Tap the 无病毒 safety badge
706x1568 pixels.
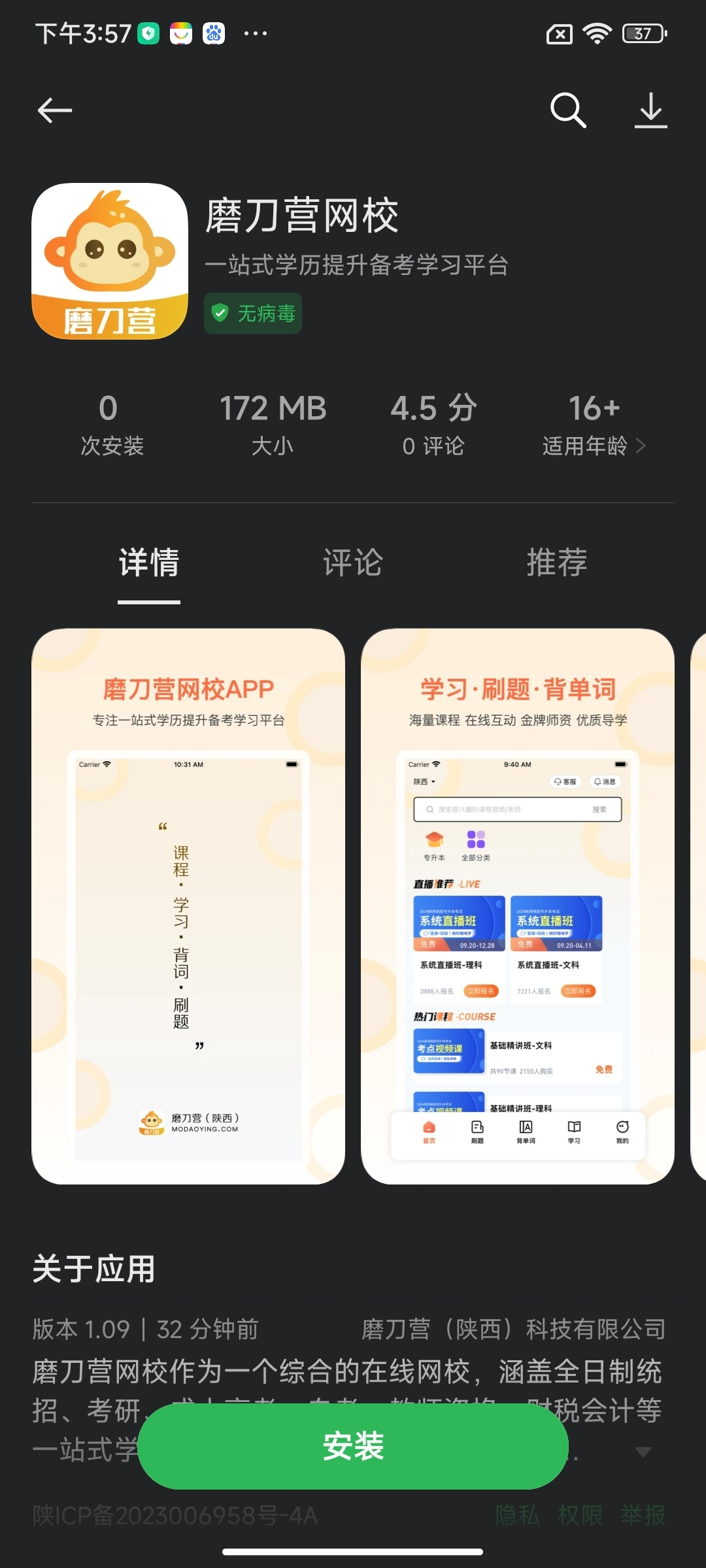pos(253,314)
